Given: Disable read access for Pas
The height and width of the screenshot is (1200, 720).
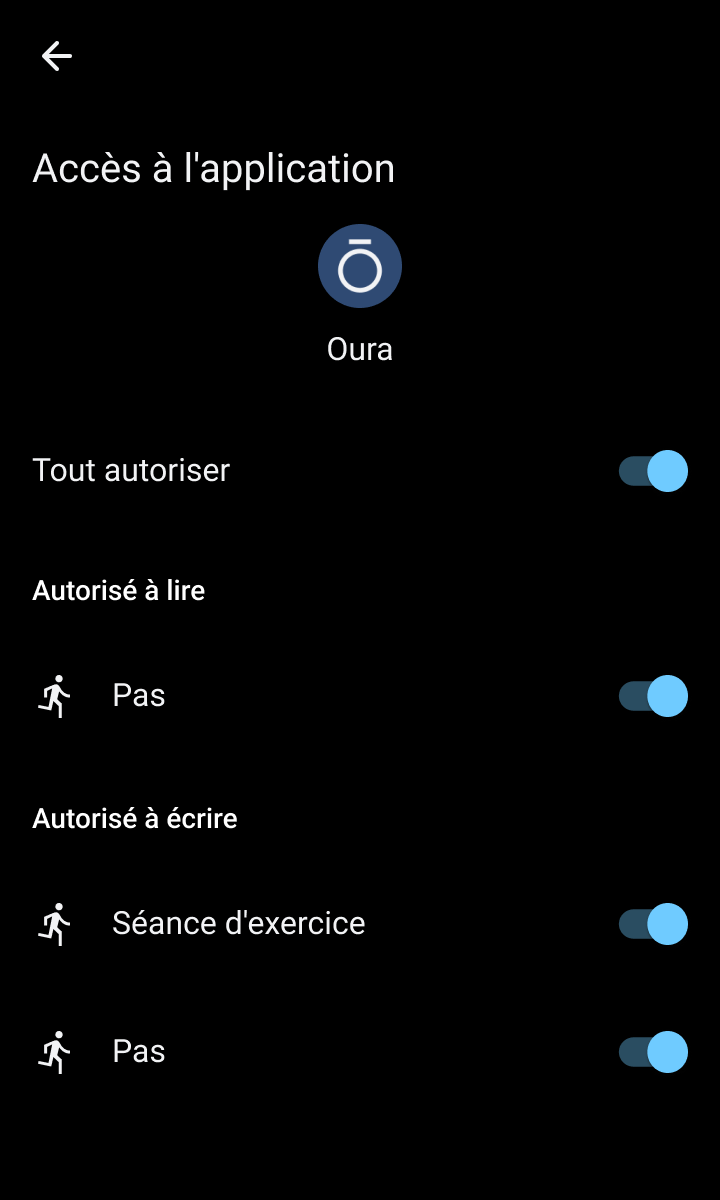Looking at the screenshot, I should tap(653, 696).
